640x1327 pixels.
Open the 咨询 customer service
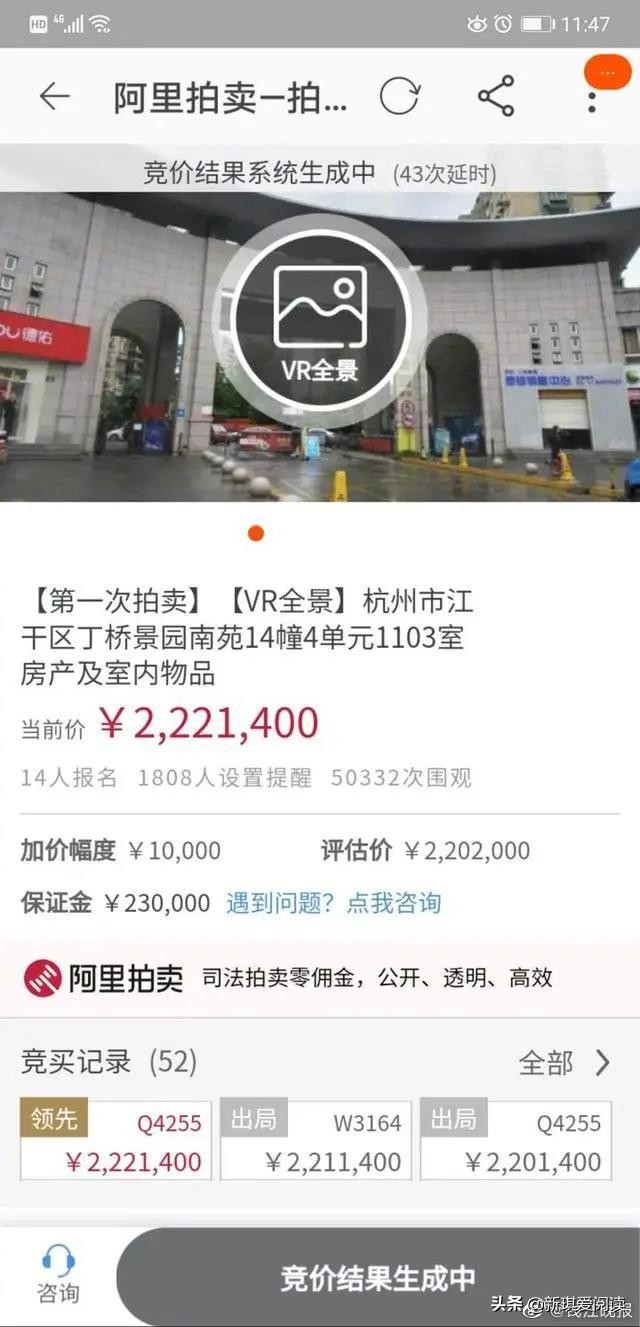coord(58,1275)
